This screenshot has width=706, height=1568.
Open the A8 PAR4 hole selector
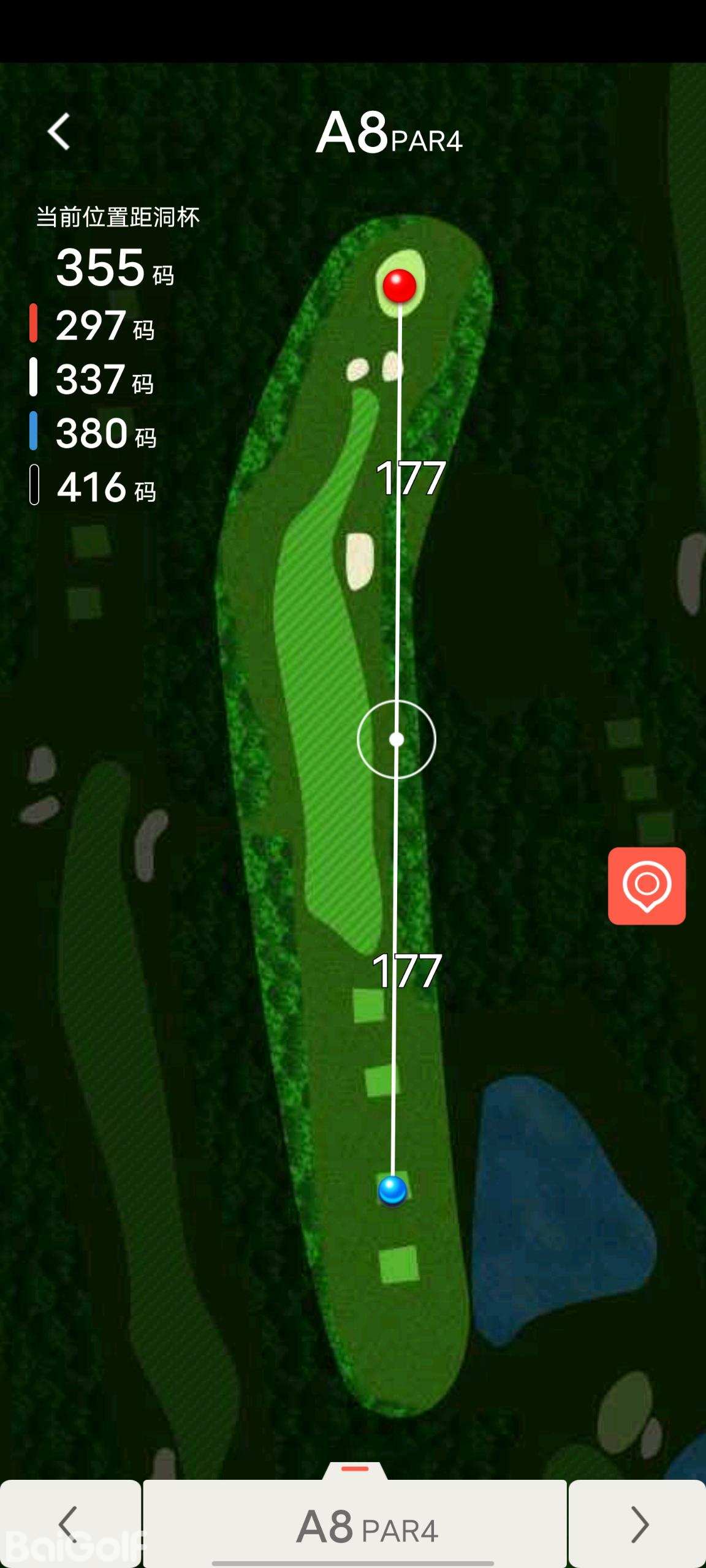[x=355, y=1526]
